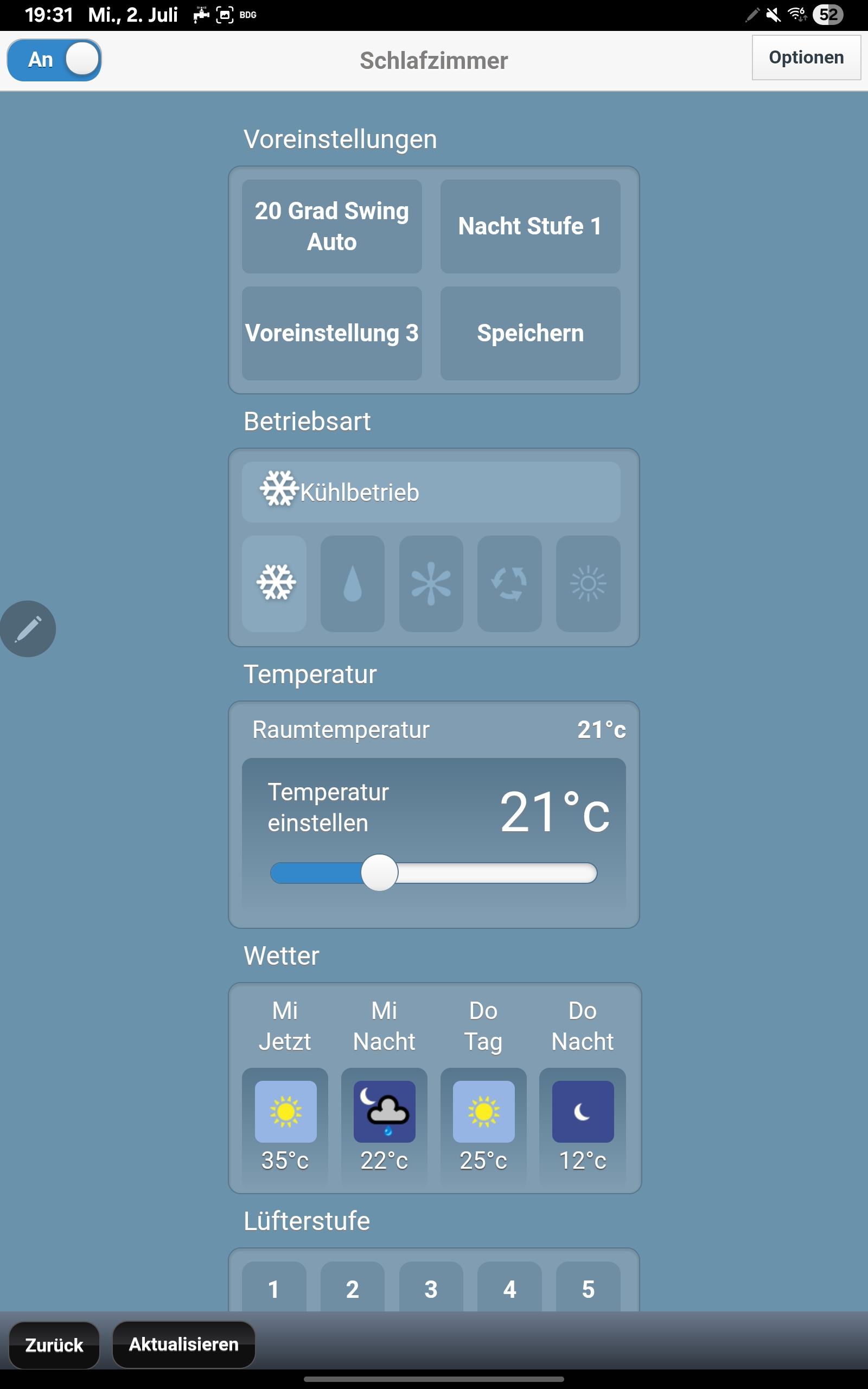Open the Optionen menu
The height and width of the screenshot is (1389, 868).
coord(806,58)
